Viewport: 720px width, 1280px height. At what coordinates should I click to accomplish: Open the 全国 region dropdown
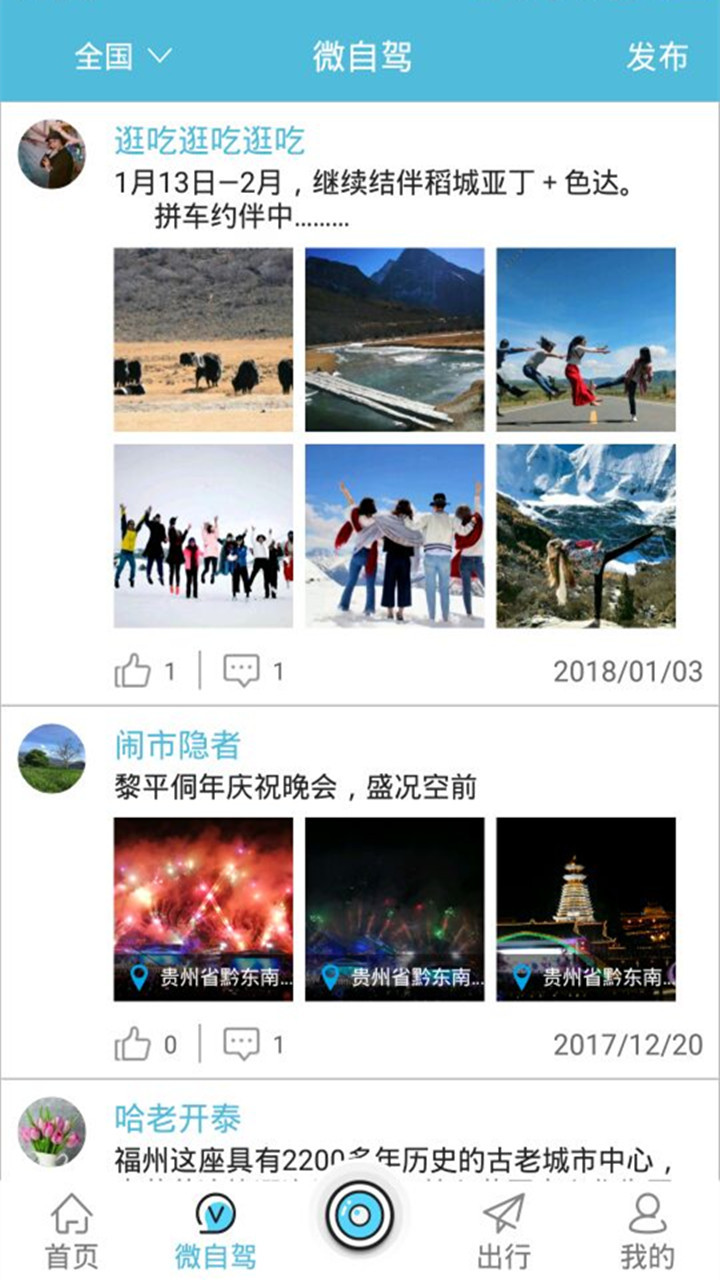(x=100, y=58)
